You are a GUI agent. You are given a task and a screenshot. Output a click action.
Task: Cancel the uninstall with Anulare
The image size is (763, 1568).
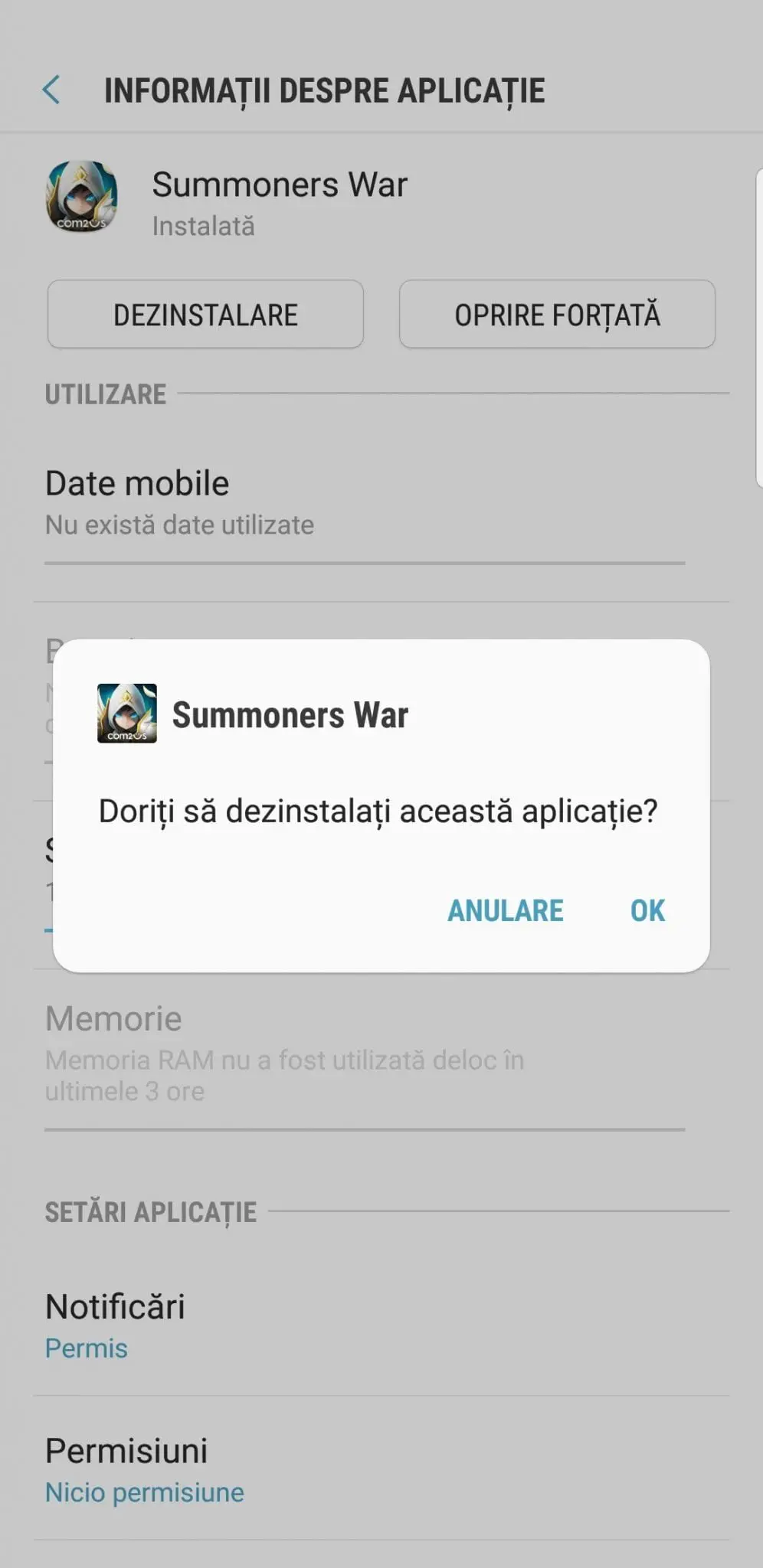506,910
